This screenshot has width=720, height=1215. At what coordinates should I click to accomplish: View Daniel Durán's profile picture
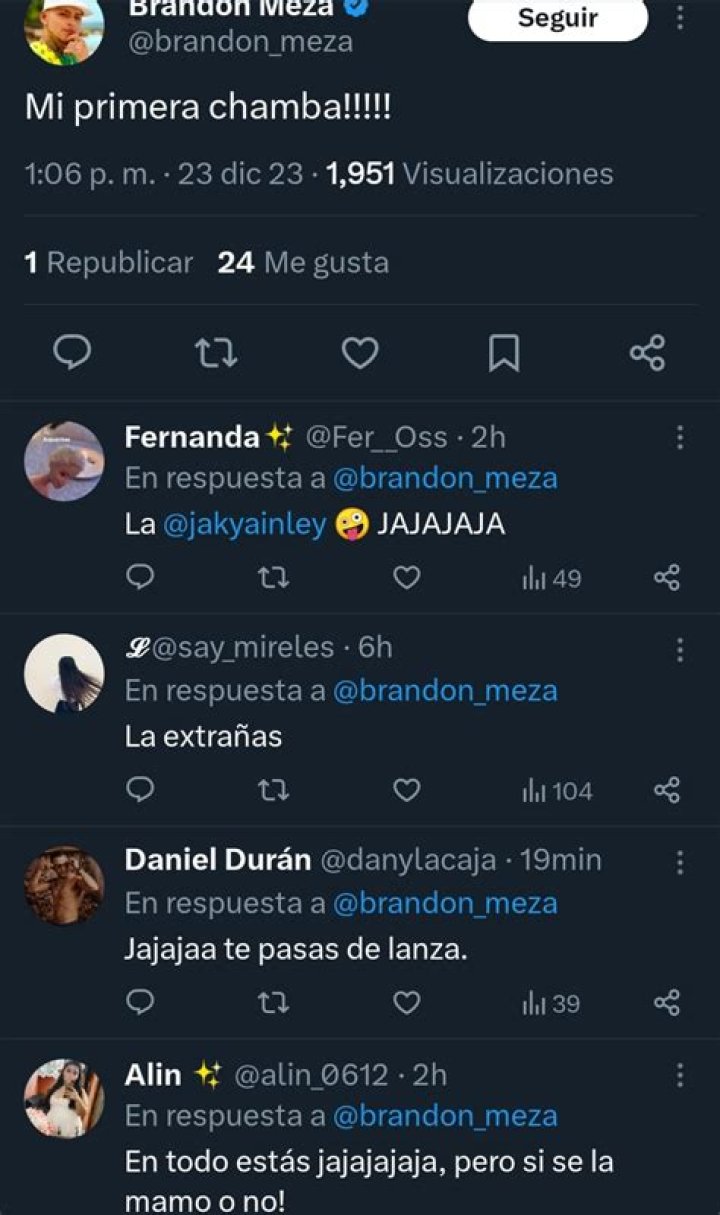(64, 886)
